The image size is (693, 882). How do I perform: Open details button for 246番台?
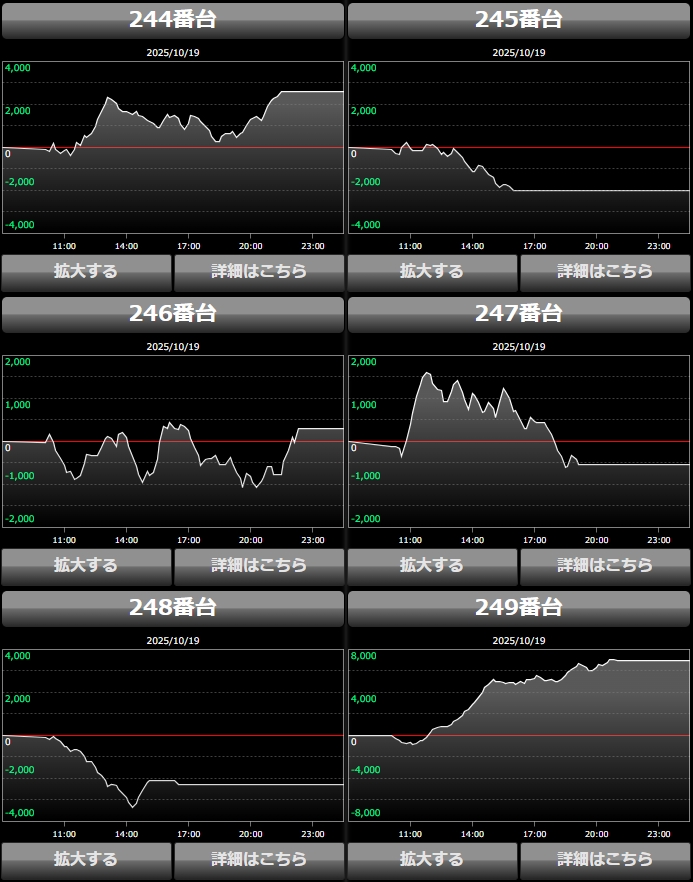pyautogui.click(x=259, y=565)
